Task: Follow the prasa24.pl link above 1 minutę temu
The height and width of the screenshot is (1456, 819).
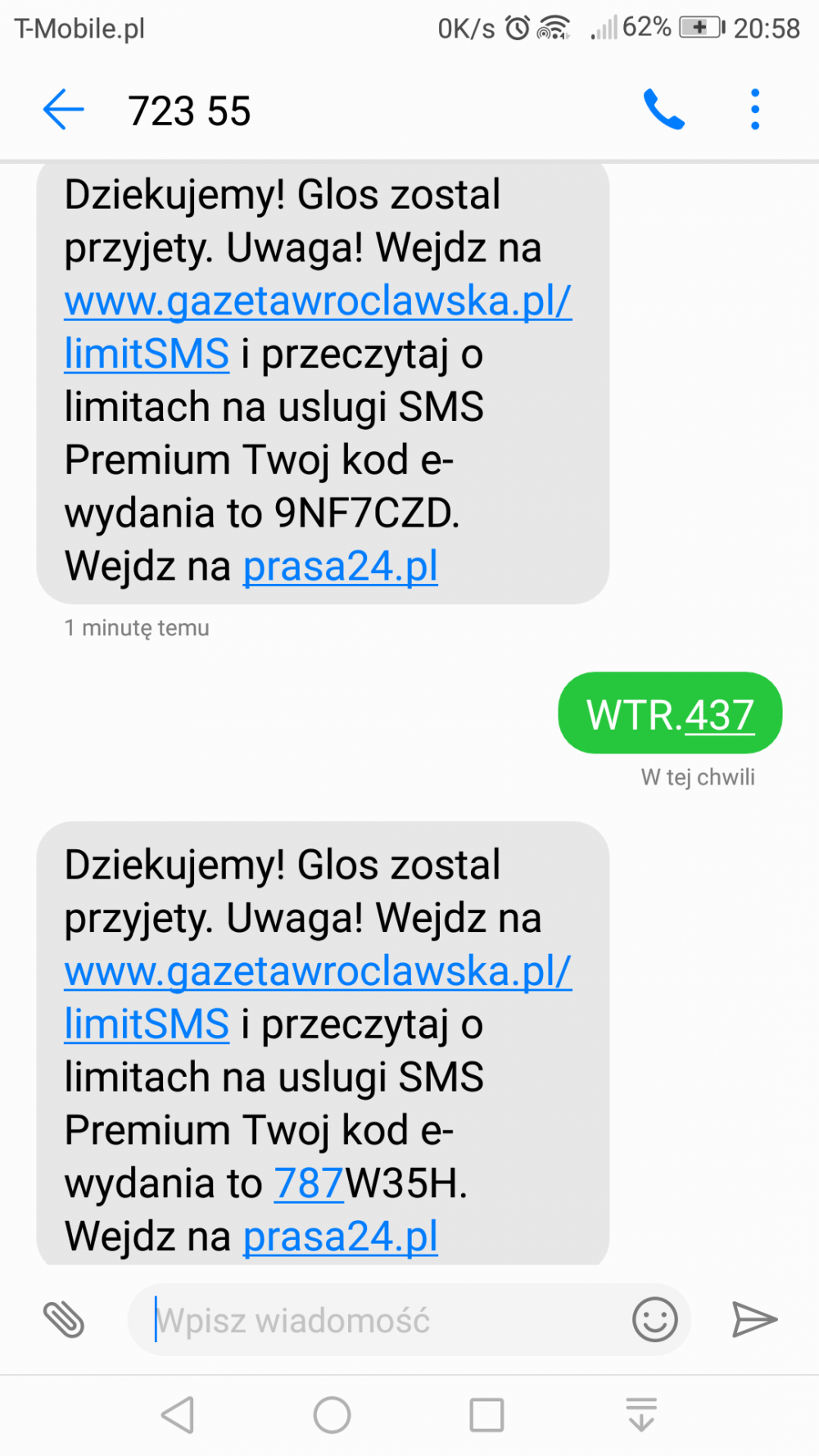Action: coord(340,567)
